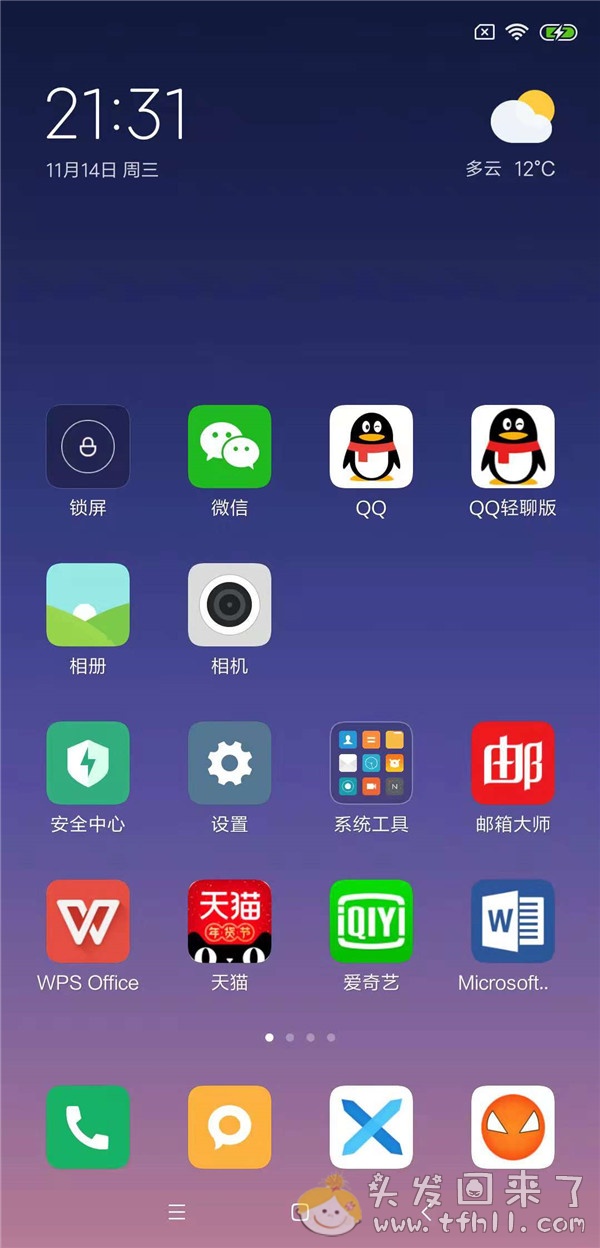Launch 爱奇艺 iQIYI video app
600x1248 pixels.
pos(371,920)
